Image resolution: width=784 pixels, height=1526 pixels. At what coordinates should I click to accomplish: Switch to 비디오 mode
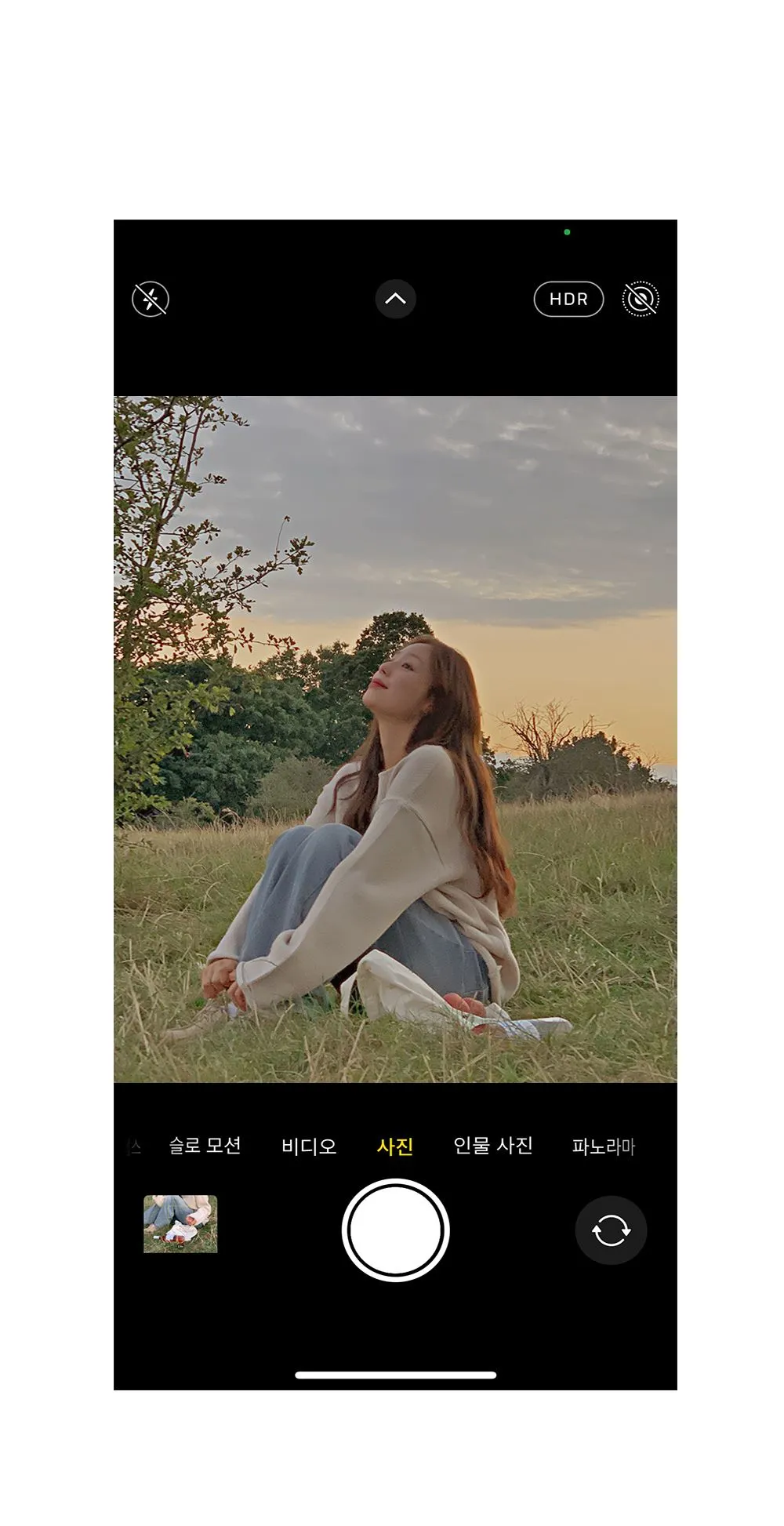(309, 1146)
